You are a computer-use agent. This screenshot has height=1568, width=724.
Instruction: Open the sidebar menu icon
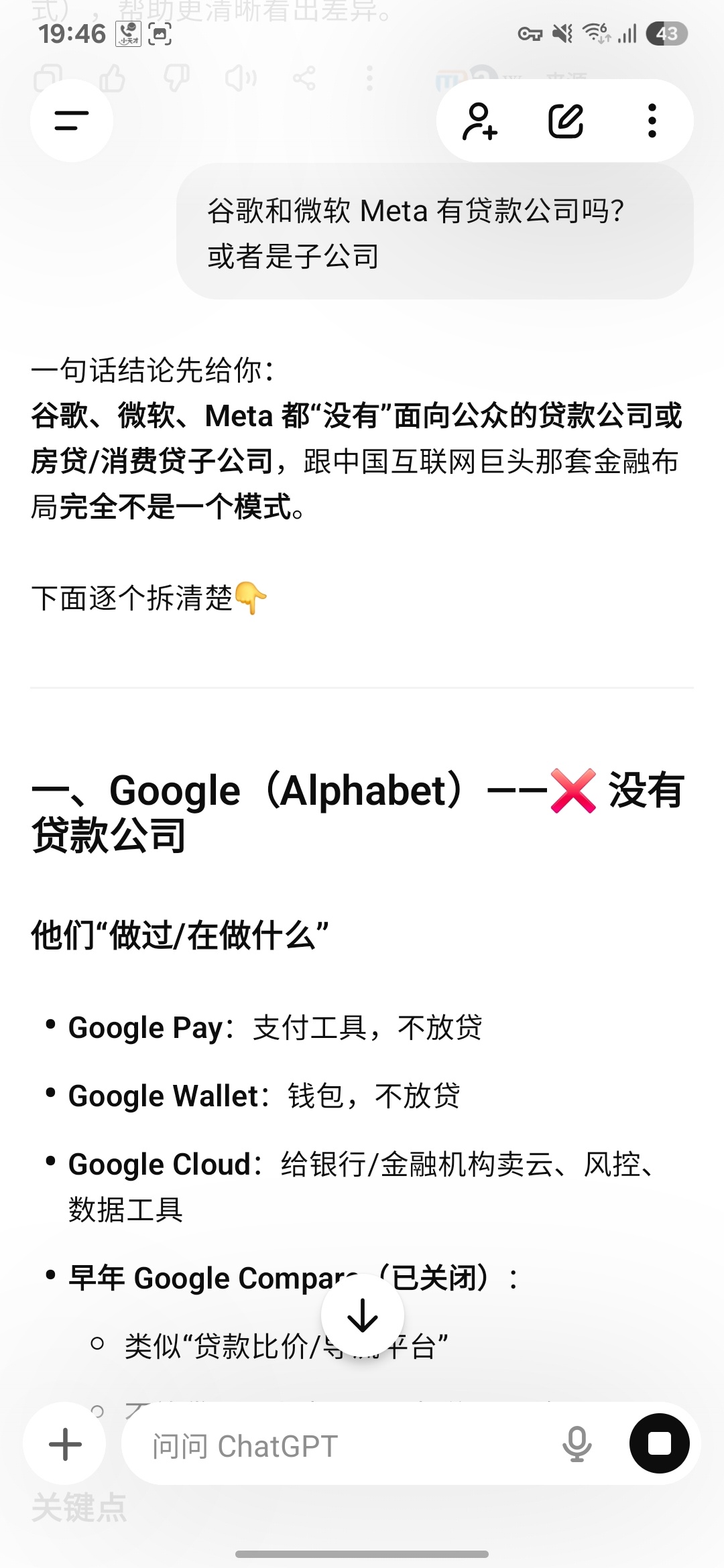click(x=70, y=121)
